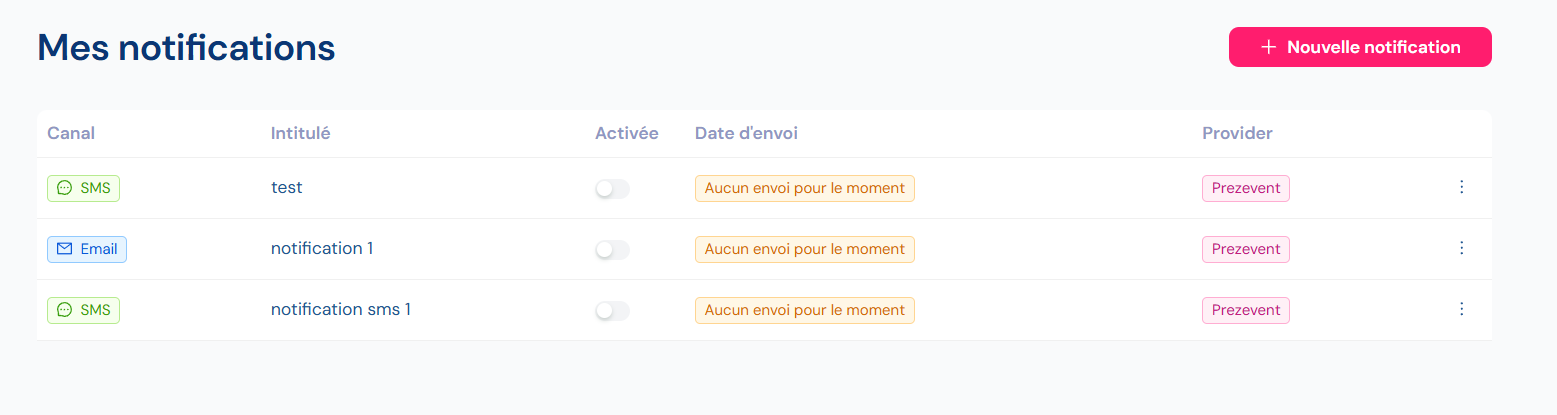Image resolution: width=1557 pixels, height=415 pixels.
Task: Open the three-dot menu for test
Action: [x=1461, y=187]
